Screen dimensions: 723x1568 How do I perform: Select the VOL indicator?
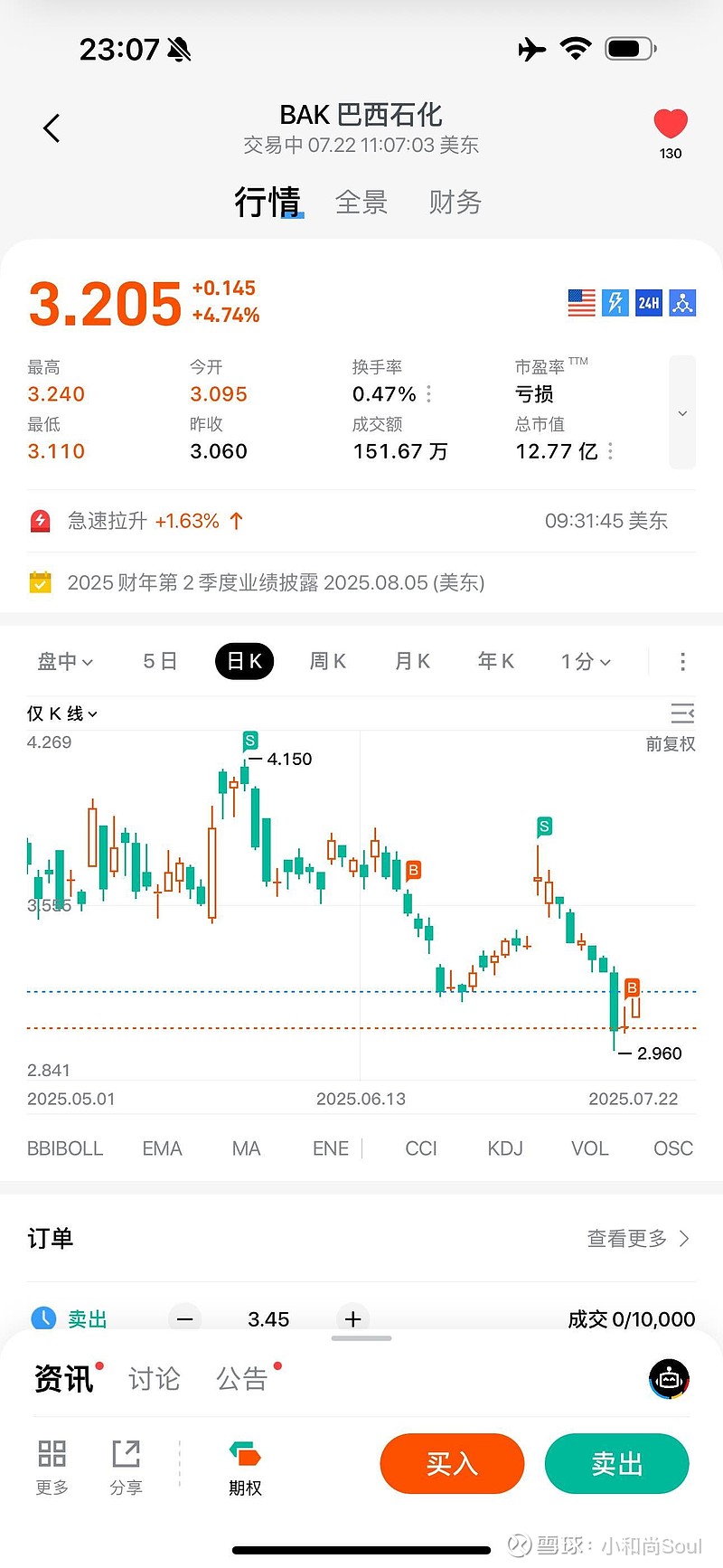pyautogui.click(x=589, y=1148)
